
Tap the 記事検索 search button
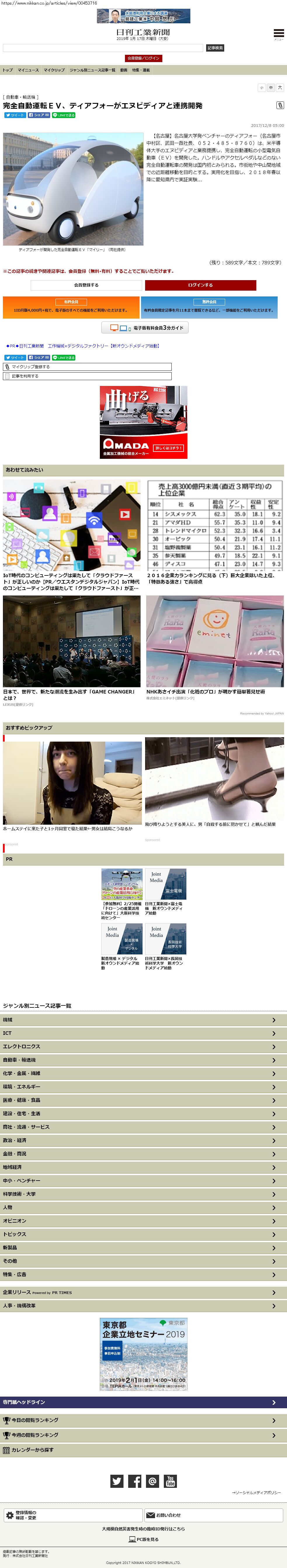(215, 48)
